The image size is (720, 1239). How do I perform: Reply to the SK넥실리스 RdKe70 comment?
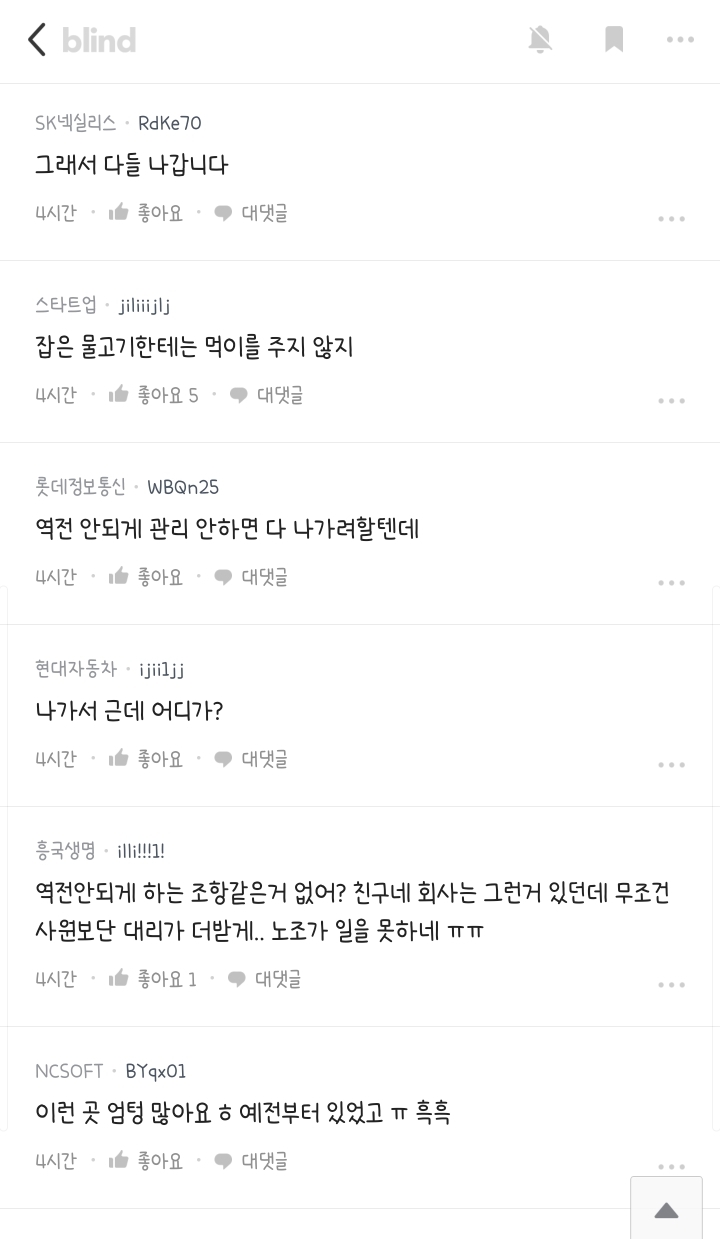click(251, 213)
